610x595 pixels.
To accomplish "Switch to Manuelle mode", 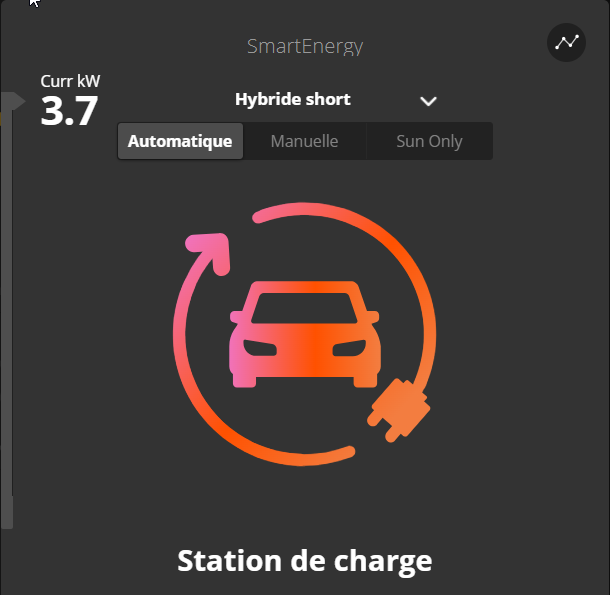I will [x=304, y=141].
